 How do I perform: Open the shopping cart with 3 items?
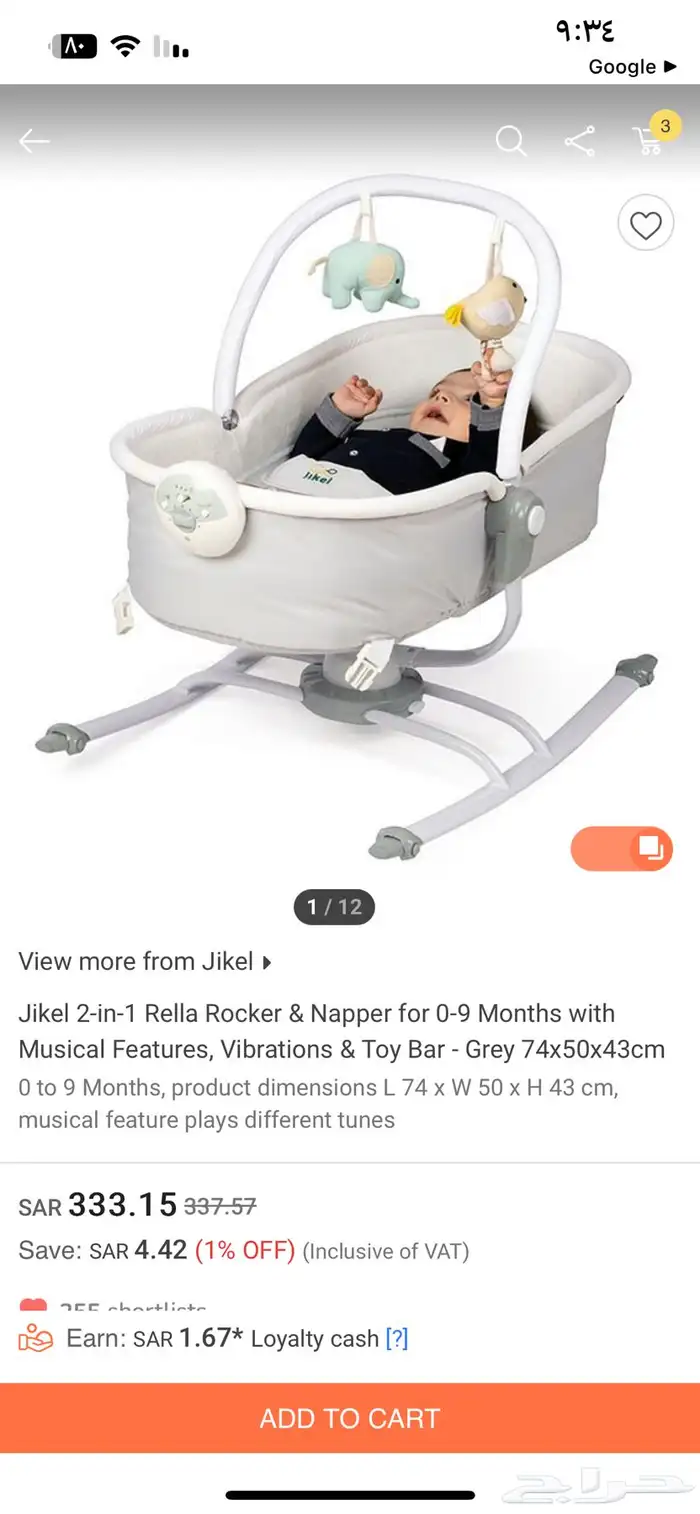coord(648,140)
